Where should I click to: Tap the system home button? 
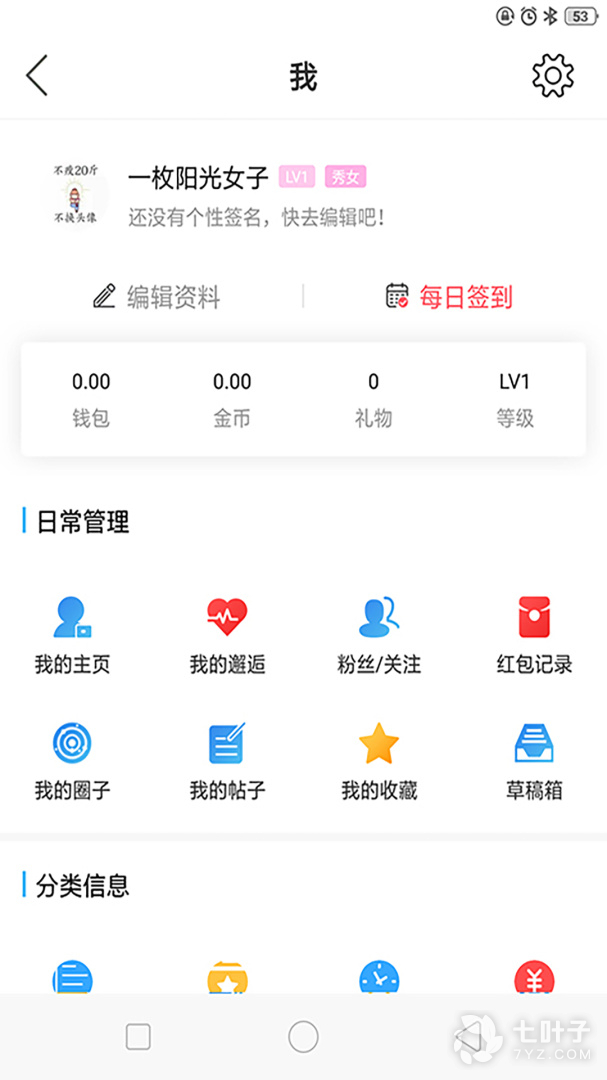(303, 1037)
